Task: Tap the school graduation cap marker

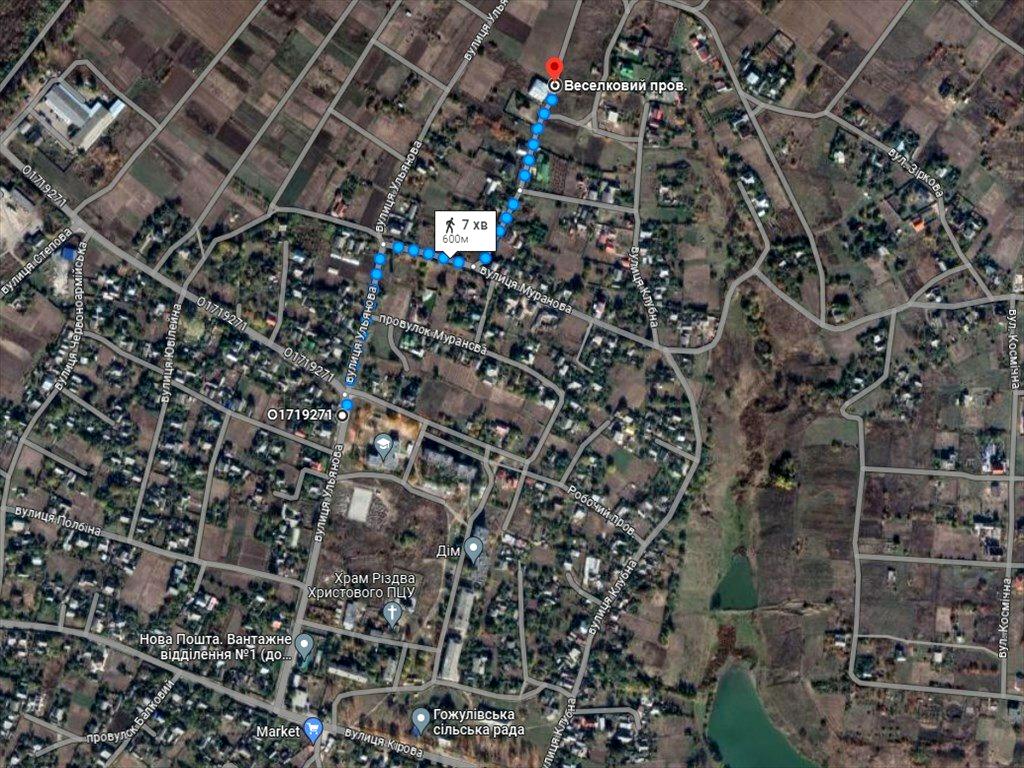Action: pyautogui.click(x=383, y=443)
